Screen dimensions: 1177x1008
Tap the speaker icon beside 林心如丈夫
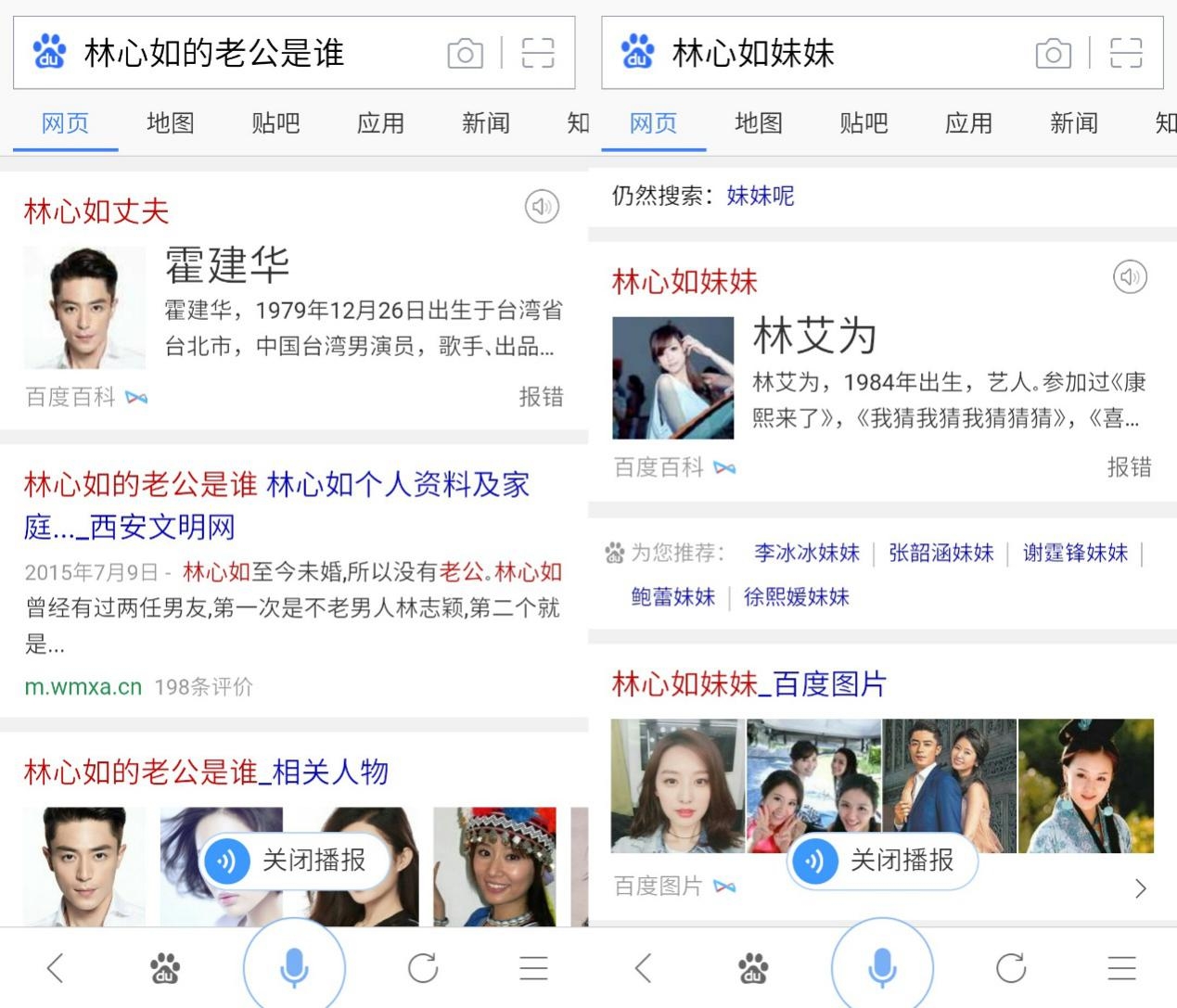coord(542,206)
